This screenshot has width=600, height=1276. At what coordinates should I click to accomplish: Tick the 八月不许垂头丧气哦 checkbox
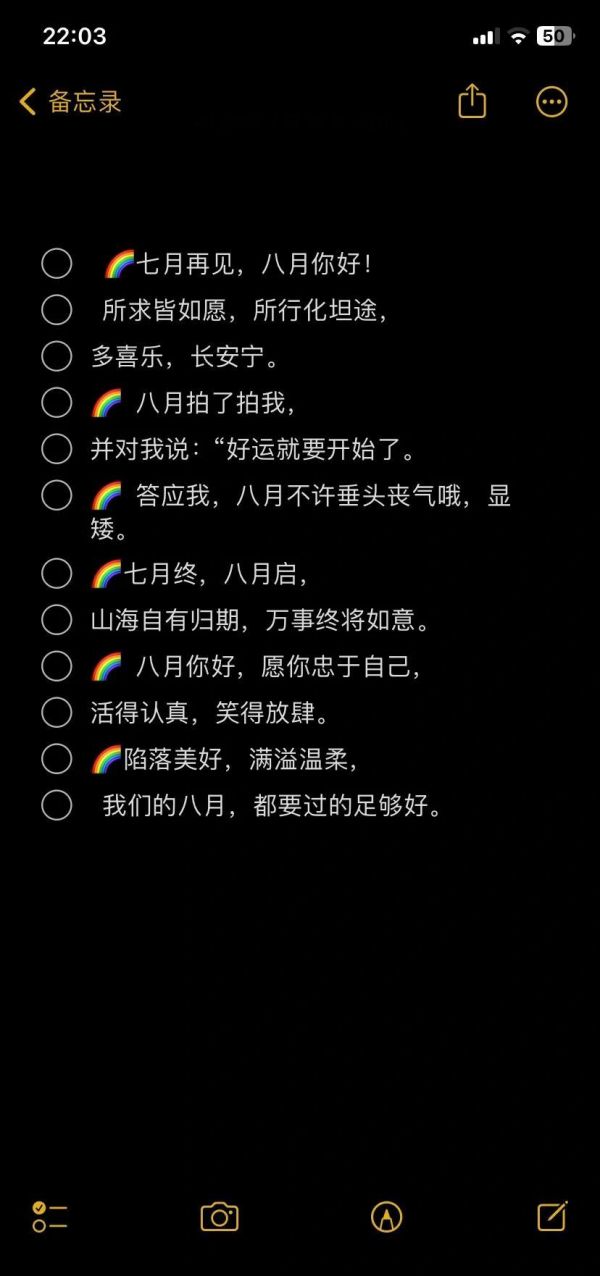(57, 495)
